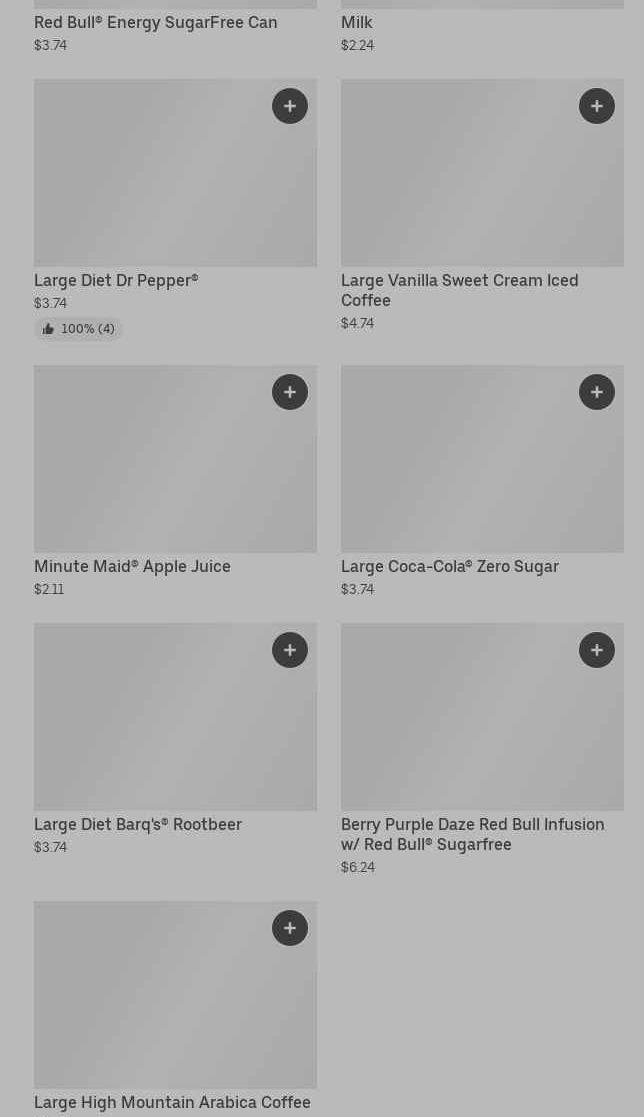View Large Coca-Cola Zero Sugar details
Screen dimensions: 644x1117
pos(482,482)
